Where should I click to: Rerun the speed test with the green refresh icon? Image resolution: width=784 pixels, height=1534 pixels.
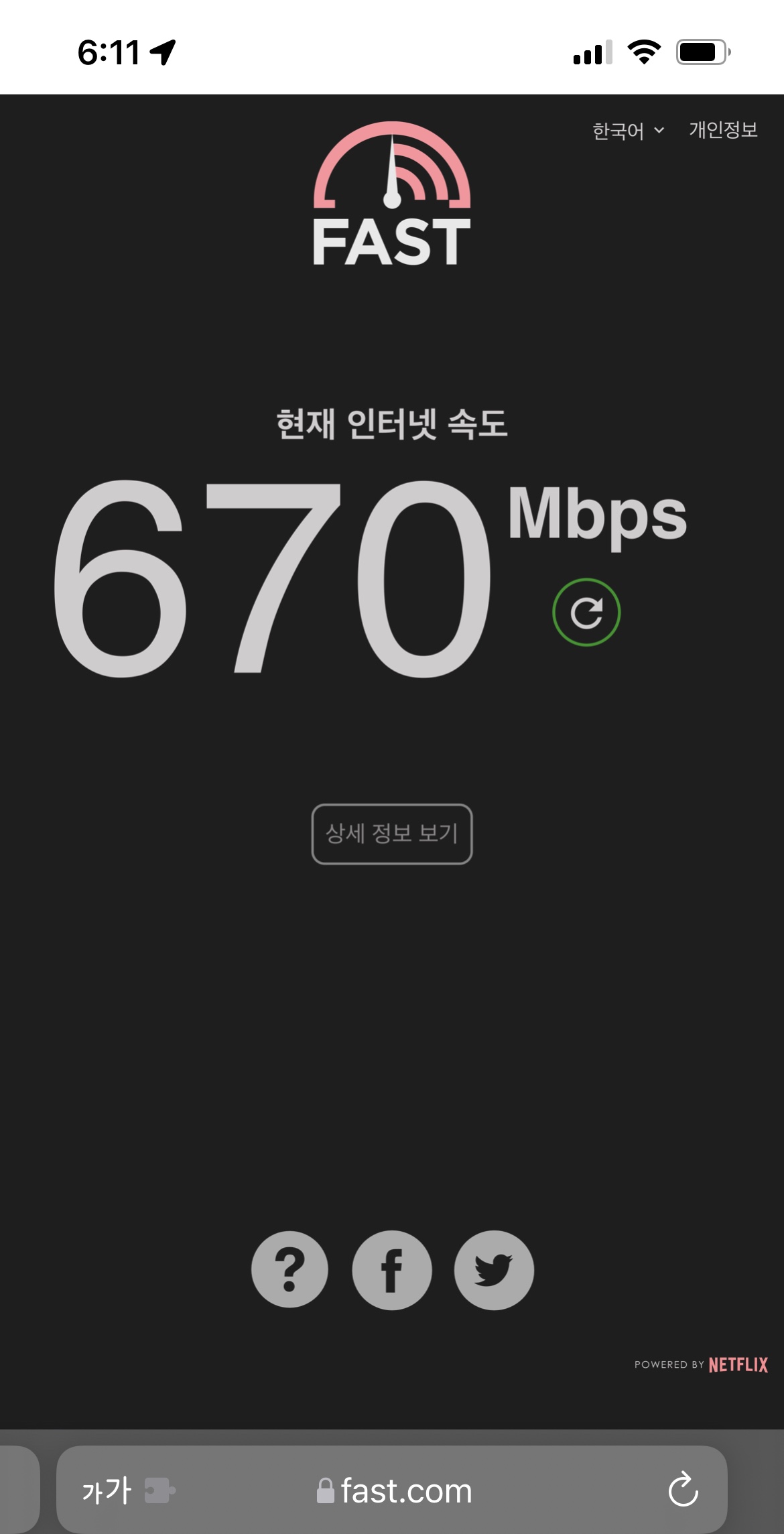pyautogui.click(x=586, y=613)
